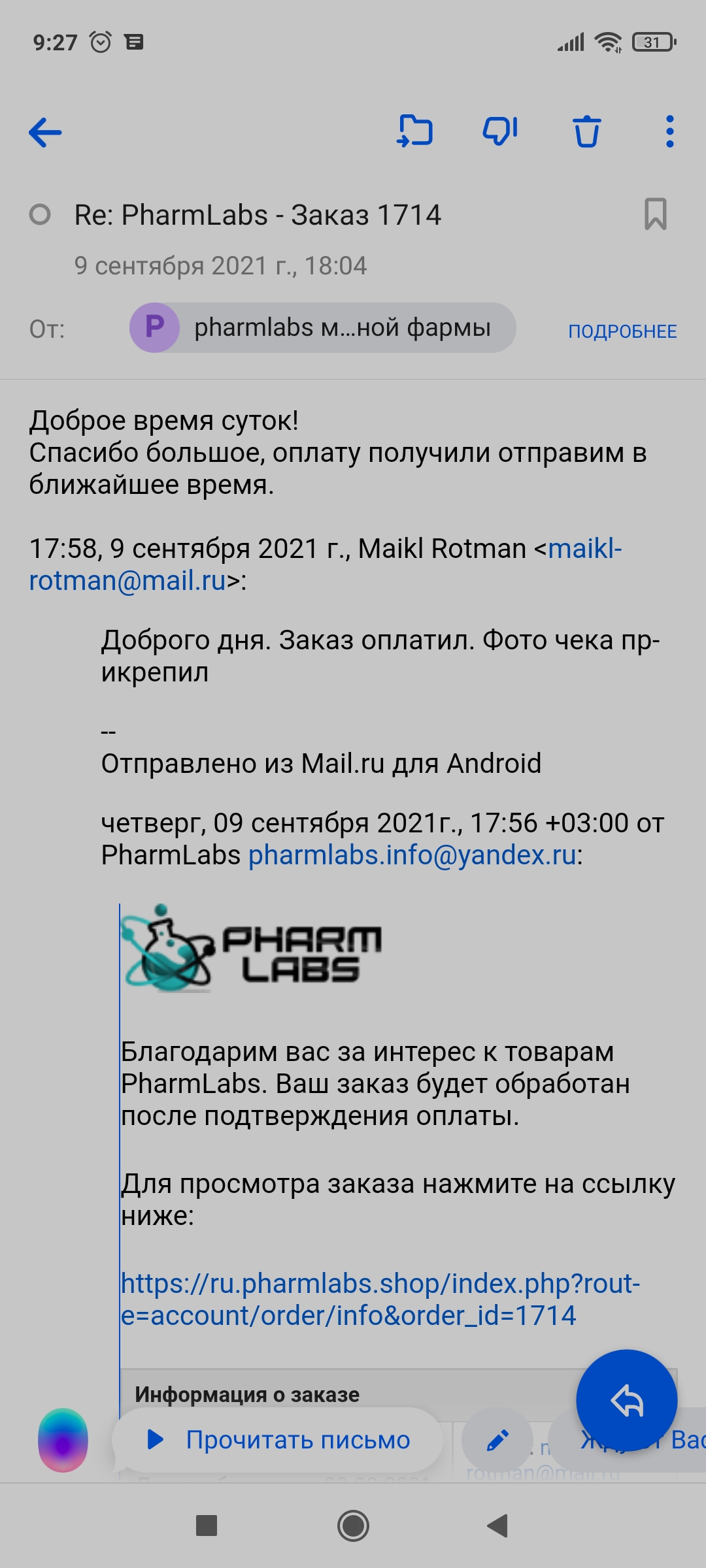The height and width of the screenshot is (1568, 706).
Task: Open the overflow menu
Action: 669,131
